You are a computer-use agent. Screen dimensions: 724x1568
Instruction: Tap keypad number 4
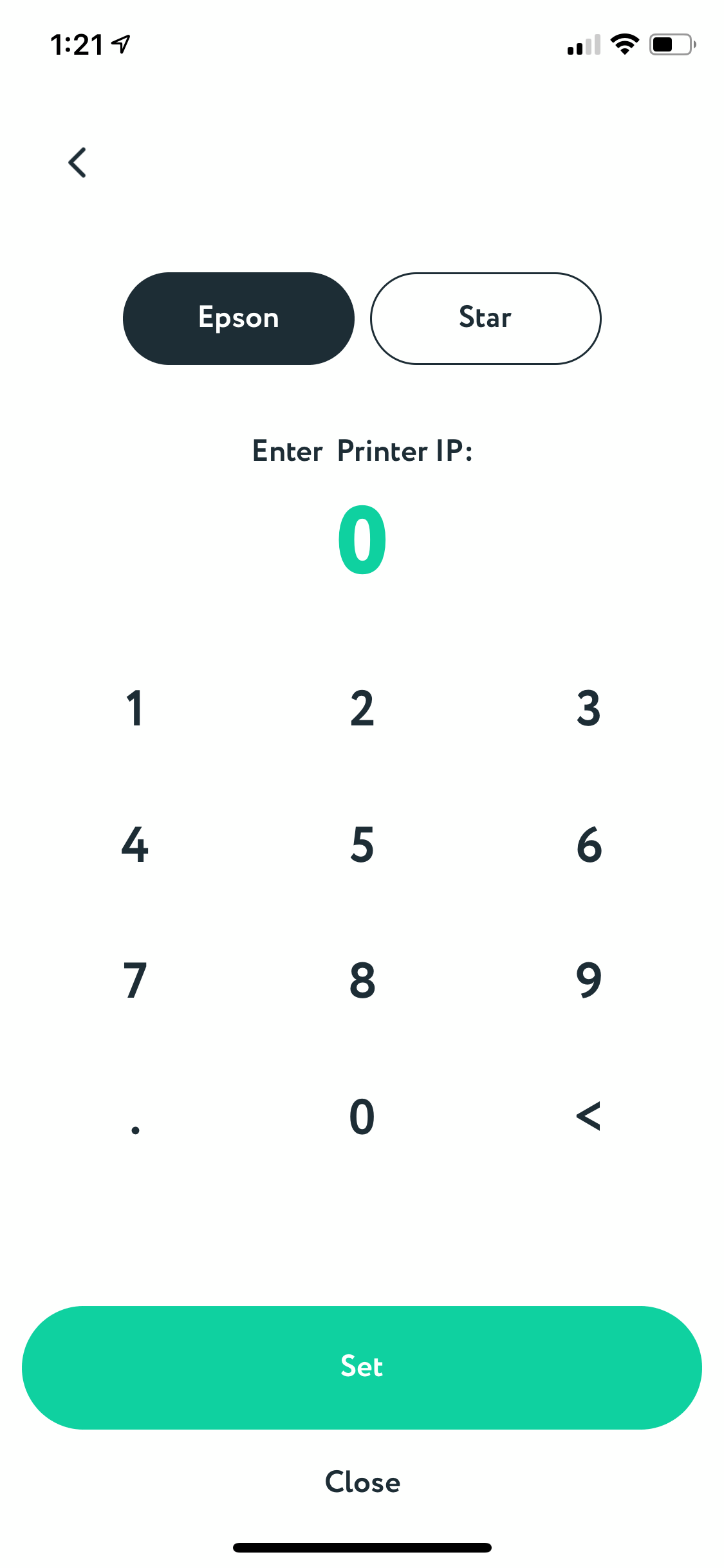(135, 845)
